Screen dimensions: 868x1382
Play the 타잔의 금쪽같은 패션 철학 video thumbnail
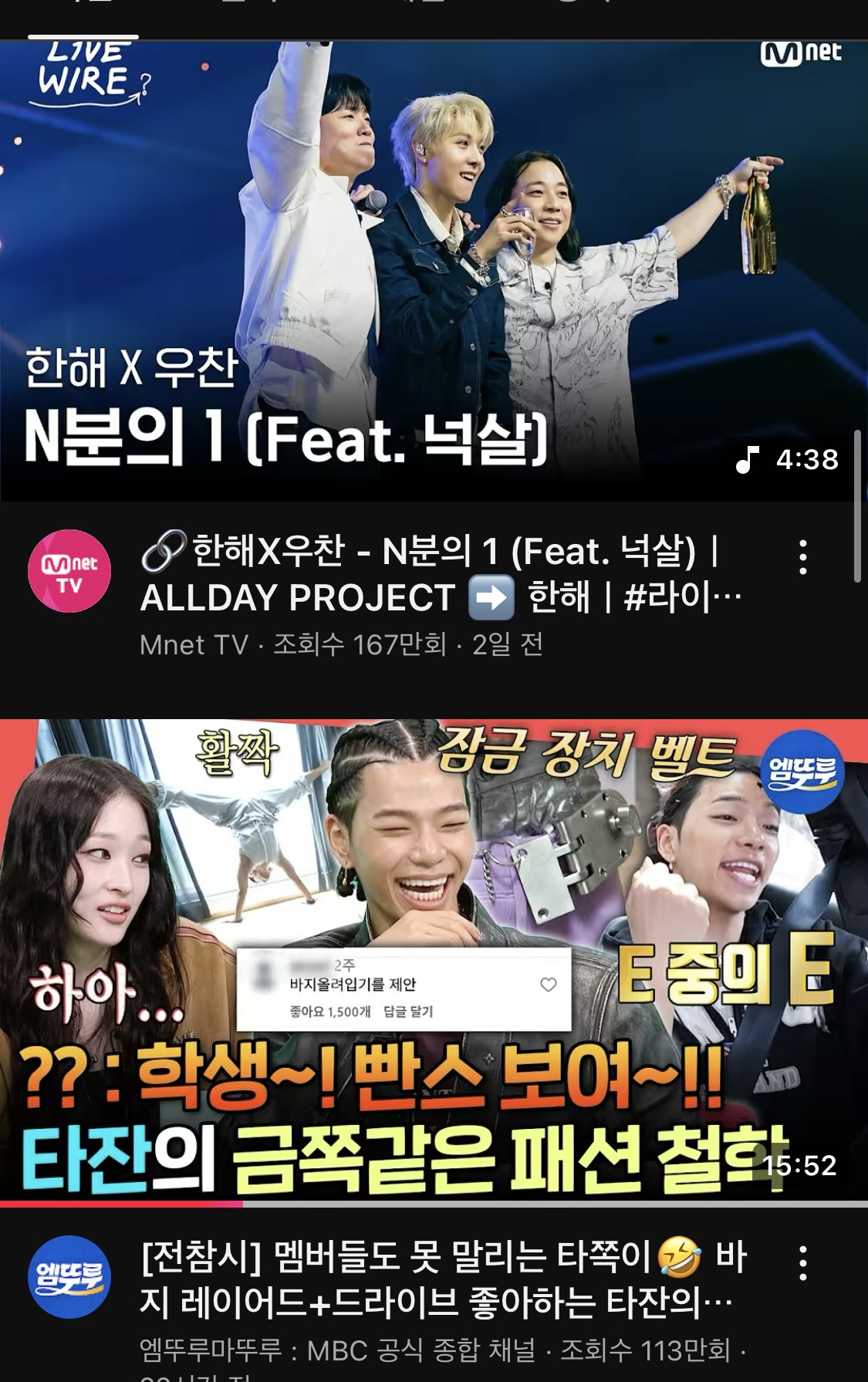point(432,961)
